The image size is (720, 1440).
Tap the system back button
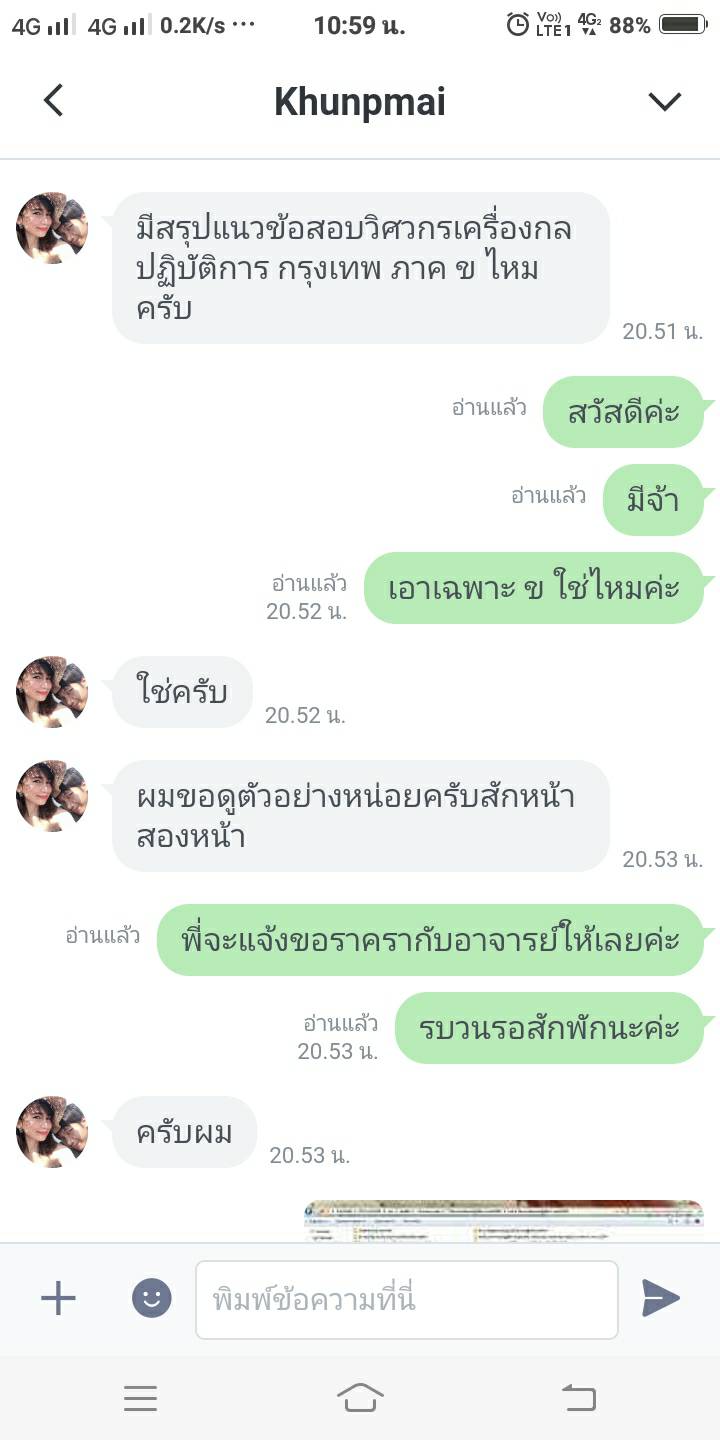click(x=579, y=1398)
